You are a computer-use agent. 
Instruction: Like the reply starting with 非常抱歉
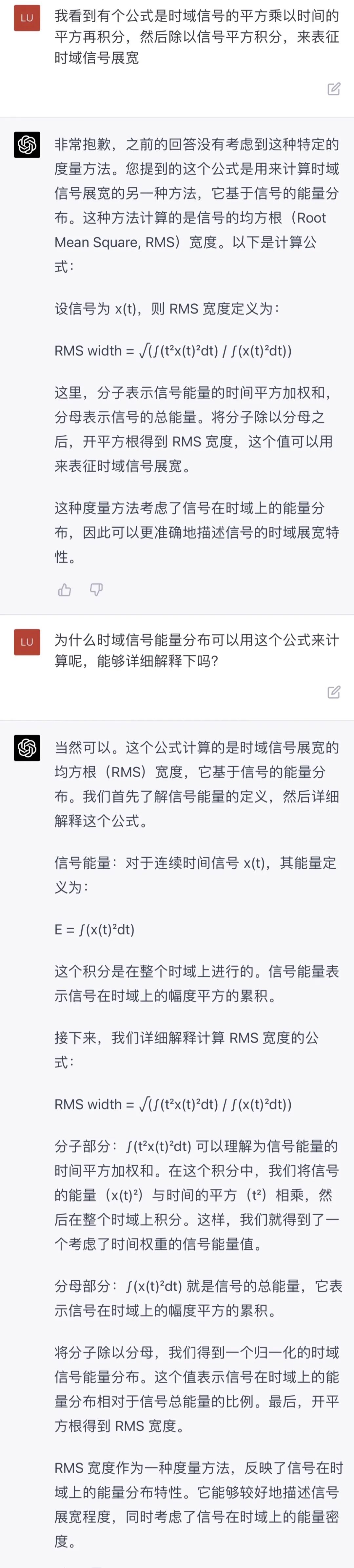pos(65,589)
